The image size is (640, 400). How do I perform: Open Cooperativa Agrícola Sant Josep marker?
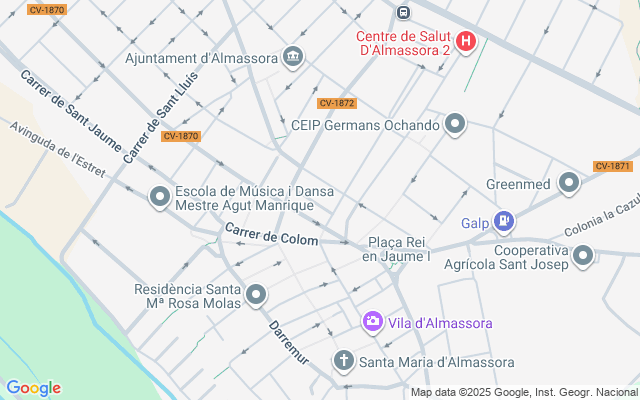[x=583, y=256]
